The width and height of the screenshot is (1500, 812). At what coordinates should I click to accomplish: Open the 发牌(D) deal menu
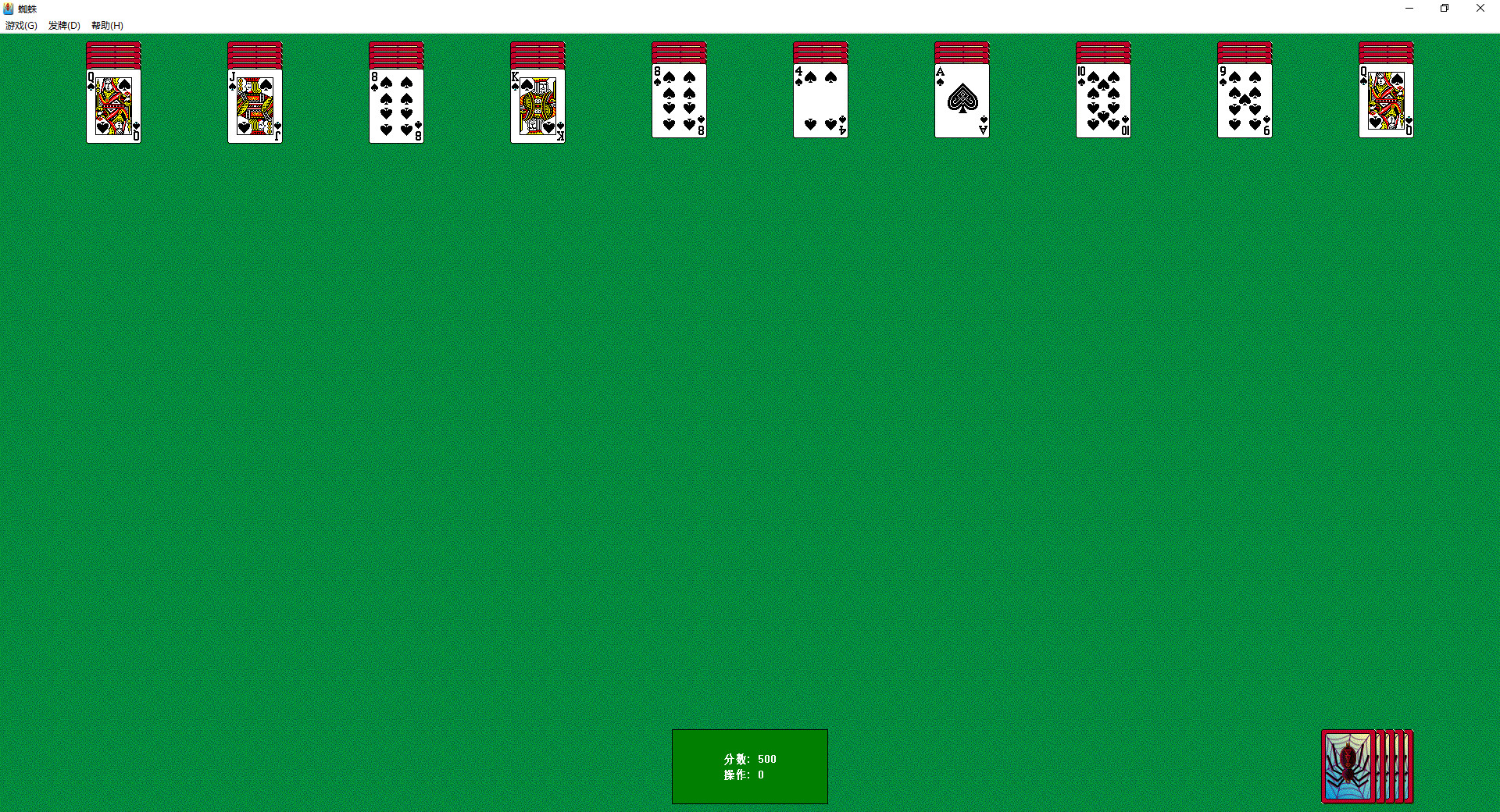64,26
